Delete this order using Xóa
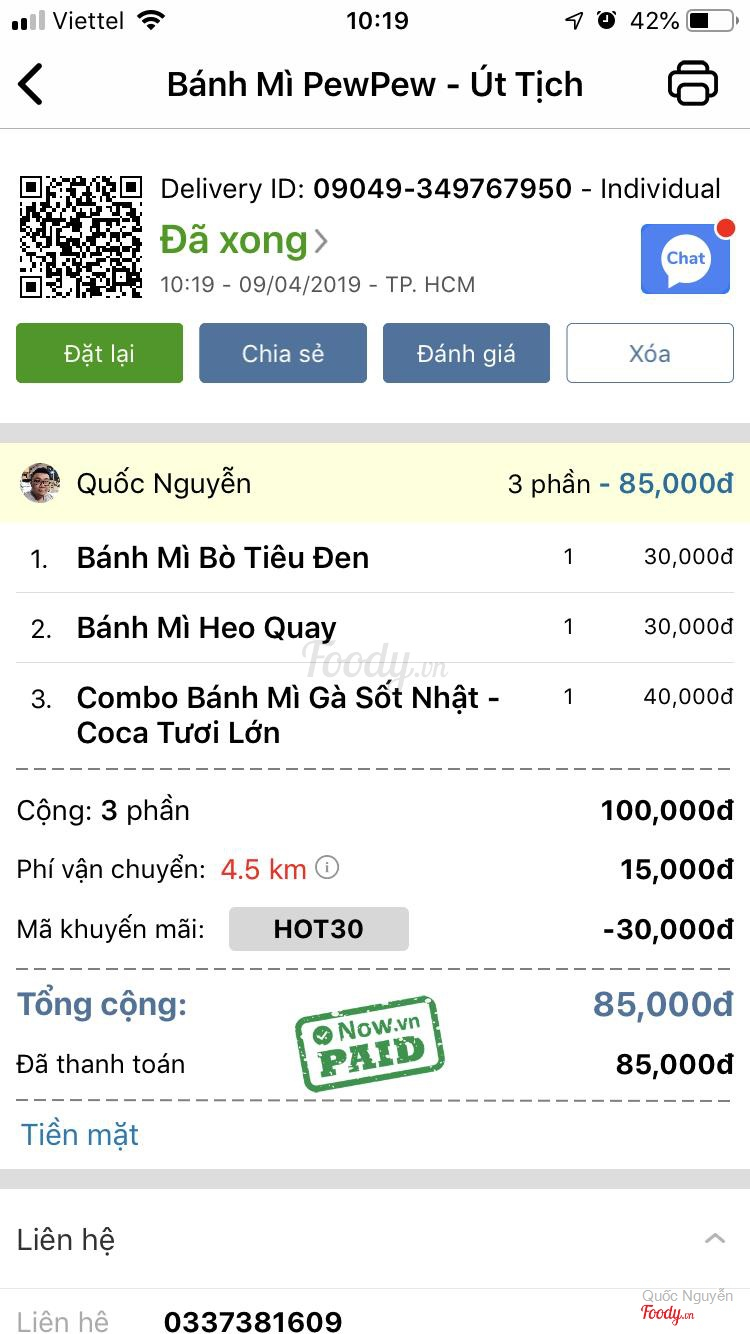Image resolution: width=750 pixels, height=1334 pixels. (650, 353)
